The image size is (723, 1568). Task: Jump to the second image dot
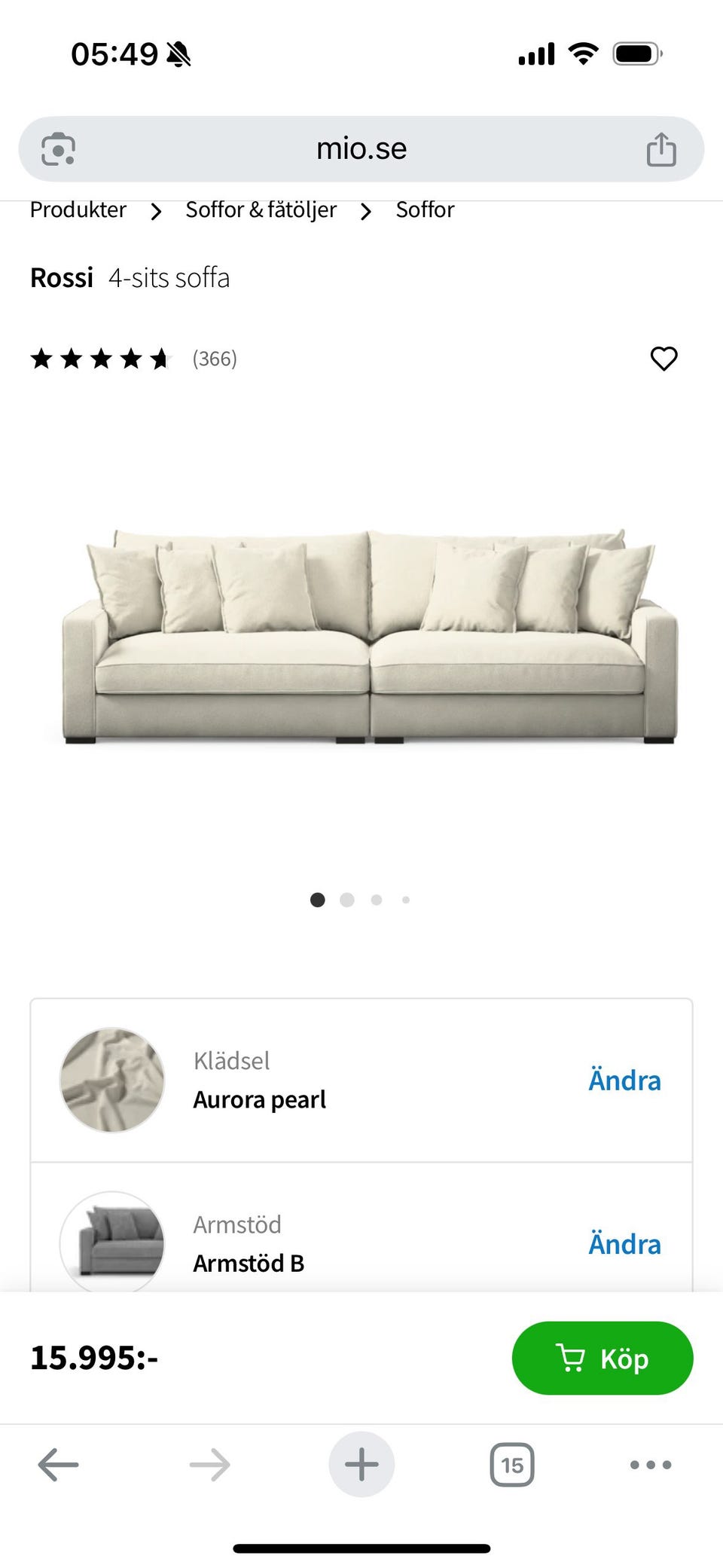(347, 900)
